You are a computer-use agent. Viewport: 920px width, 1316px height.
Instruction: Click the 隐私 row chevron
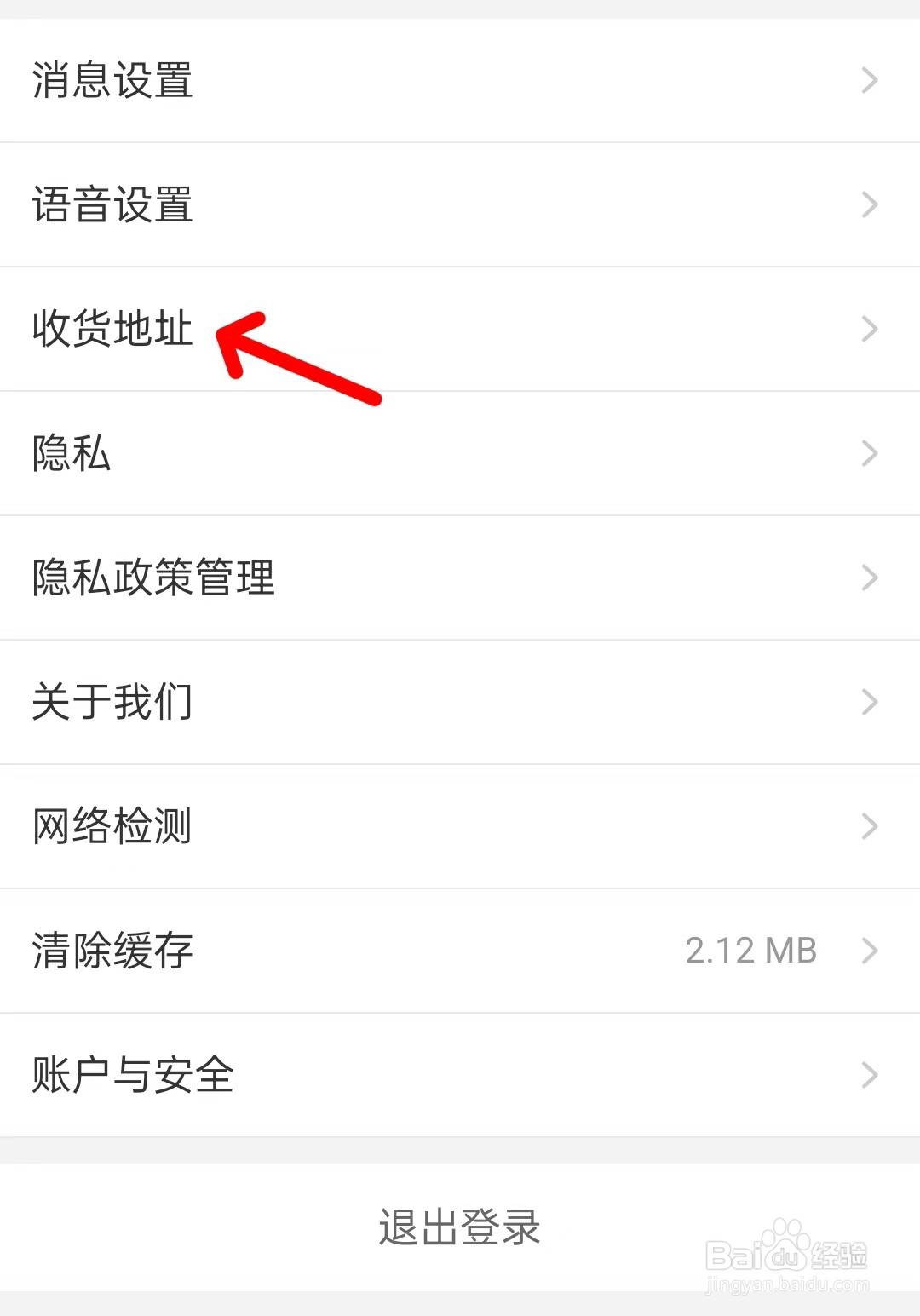coord(869,454)
